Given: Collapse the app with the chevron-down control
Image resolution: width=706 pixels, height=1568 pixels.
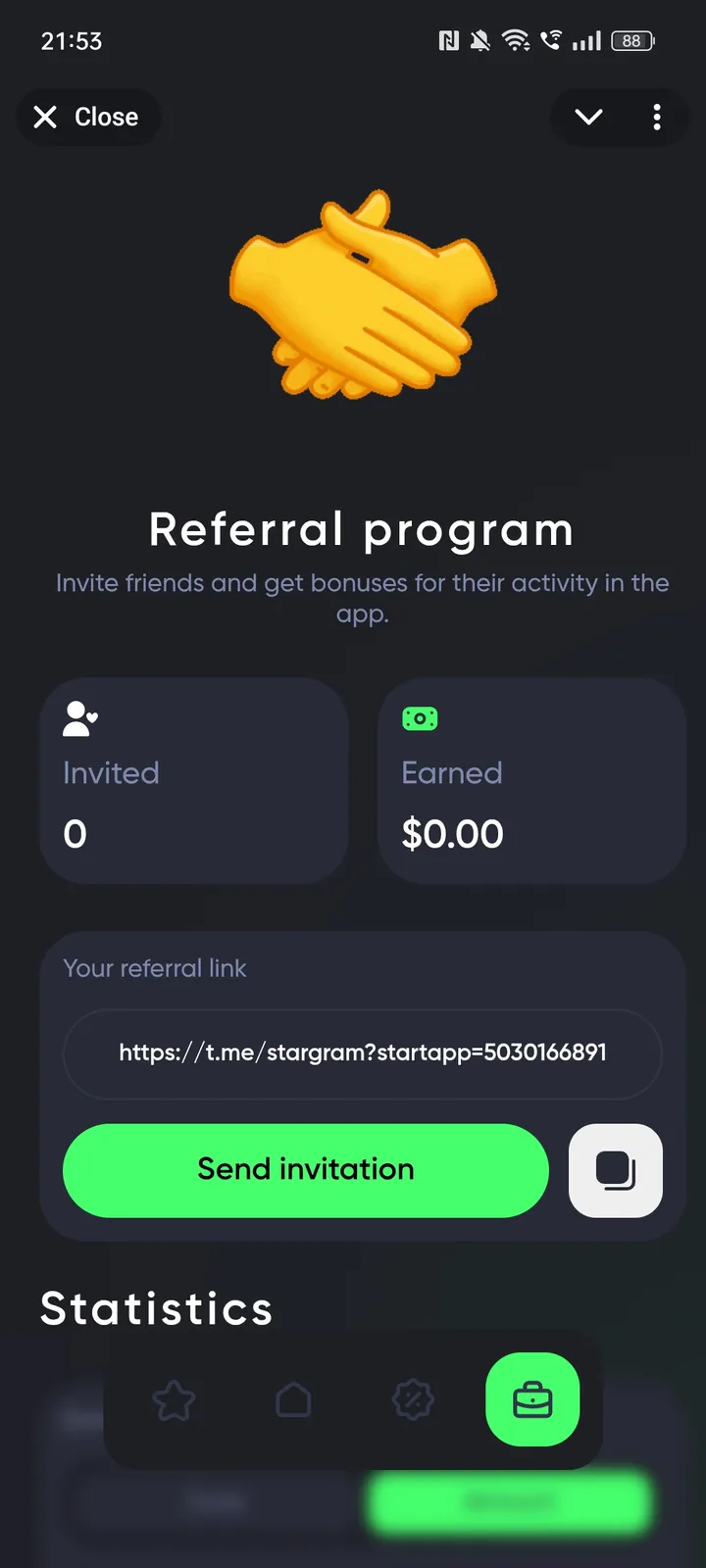Looking at the screenshot, I should coord(588,117).
